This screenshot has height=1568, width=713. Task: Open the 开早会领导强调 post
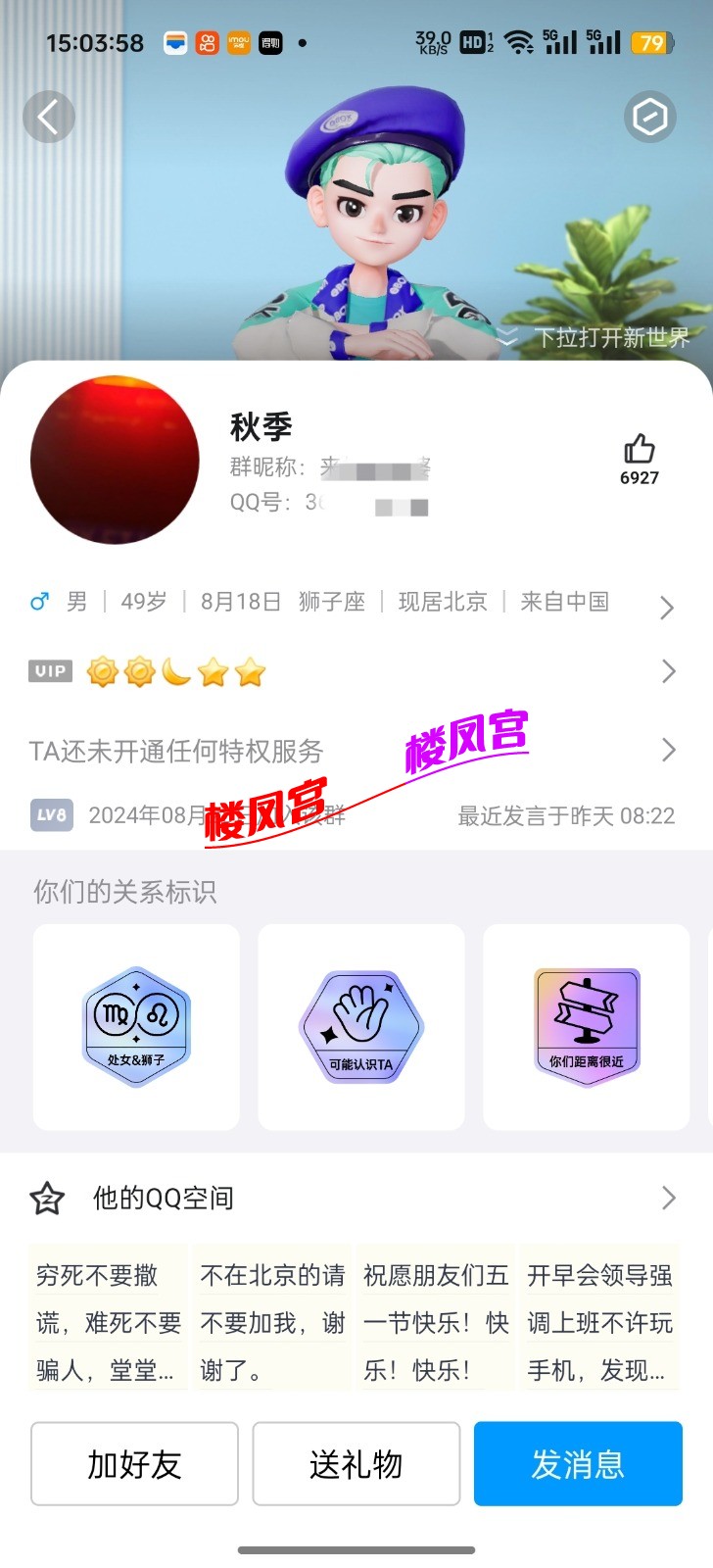click(599, 1322)
